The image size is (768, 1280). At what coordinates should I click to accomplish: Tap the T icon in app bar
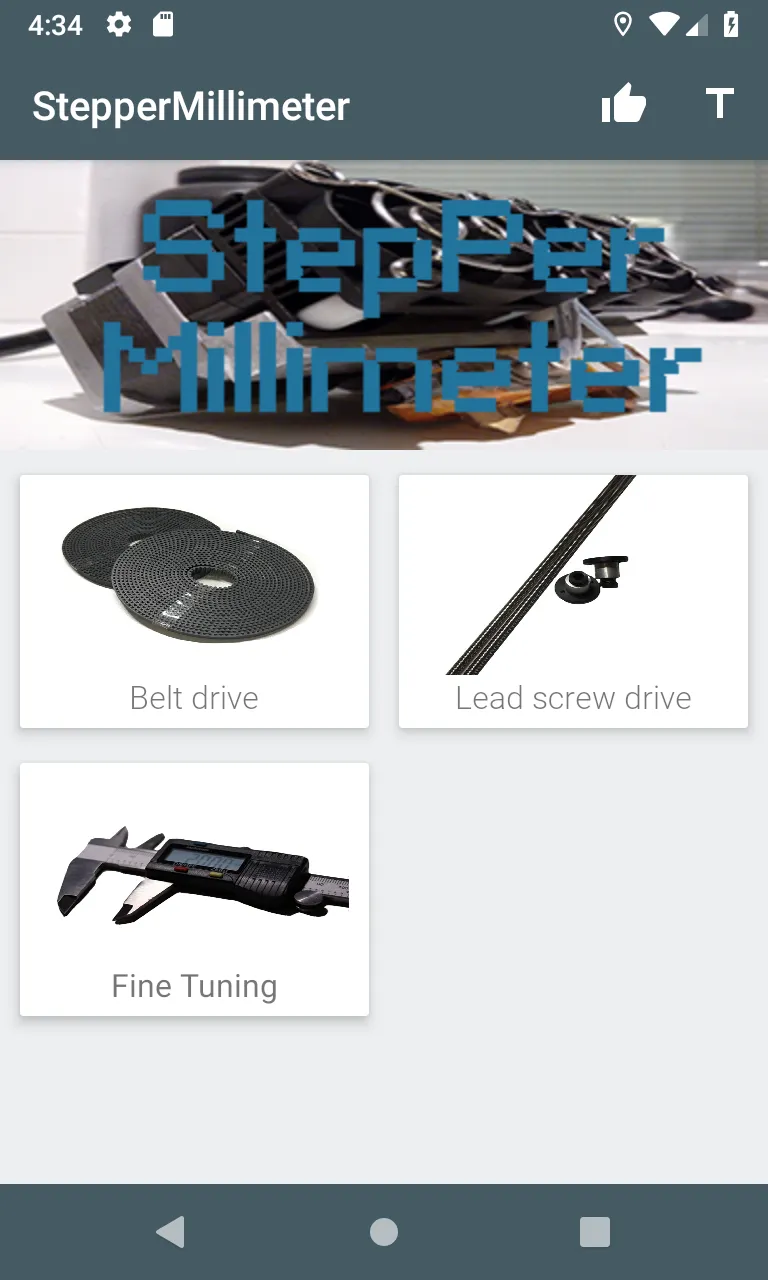tap(720, 105)
